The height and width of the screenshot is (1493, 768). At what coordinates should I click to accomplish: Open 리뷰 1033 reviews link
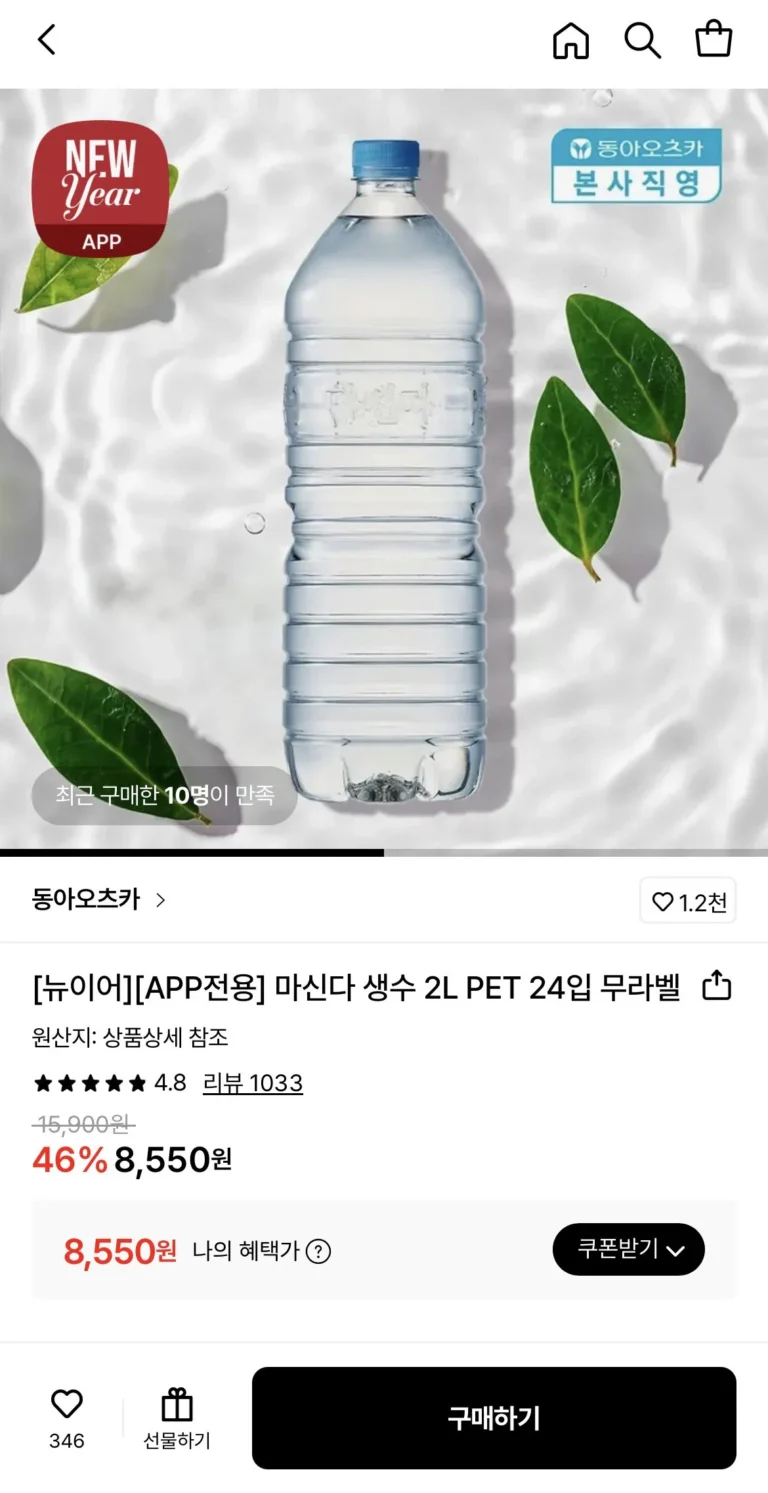click(252, 1083)
